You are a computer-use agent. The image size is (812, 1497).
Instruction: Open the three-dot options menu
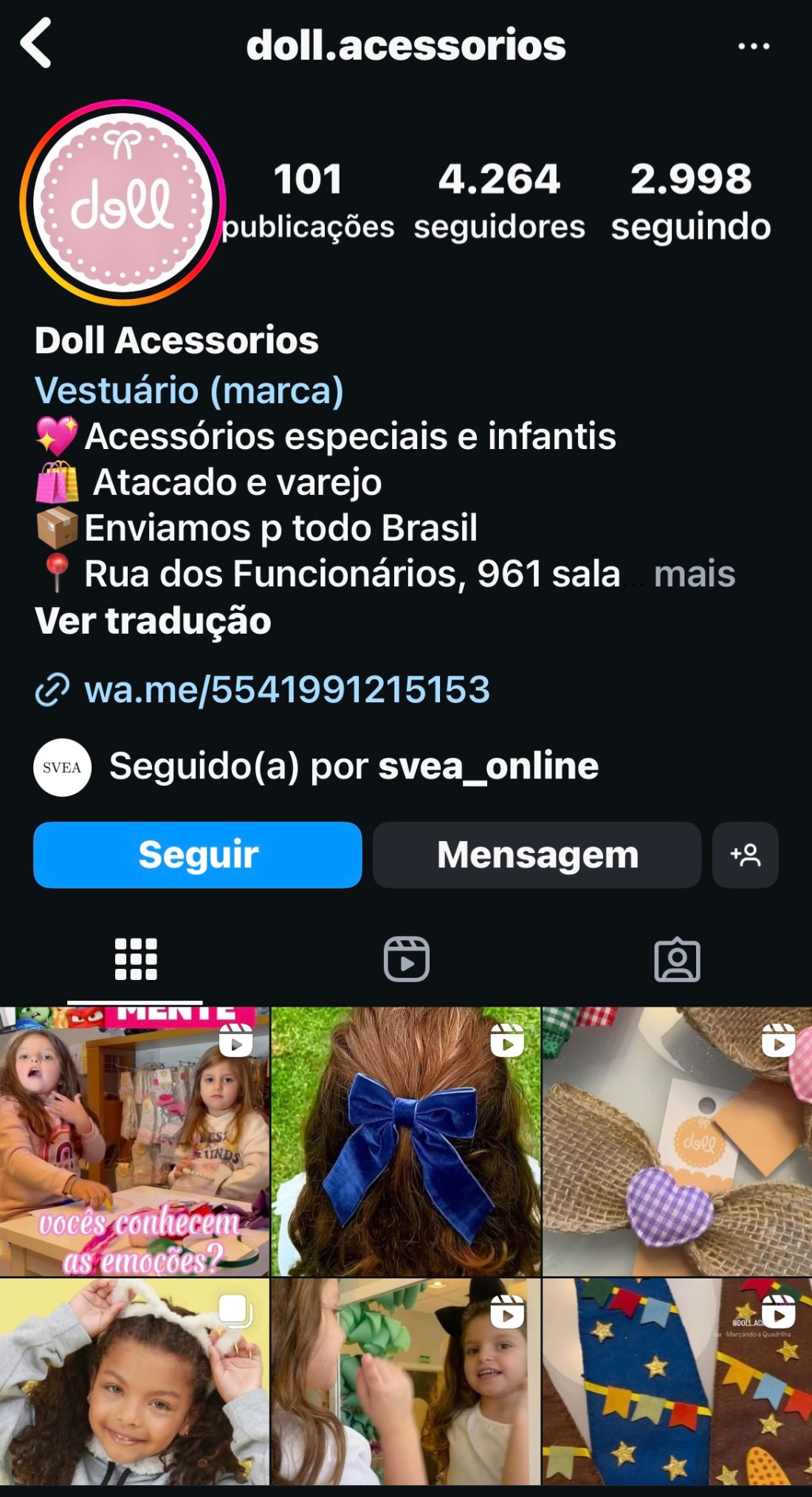coord(754,46)
